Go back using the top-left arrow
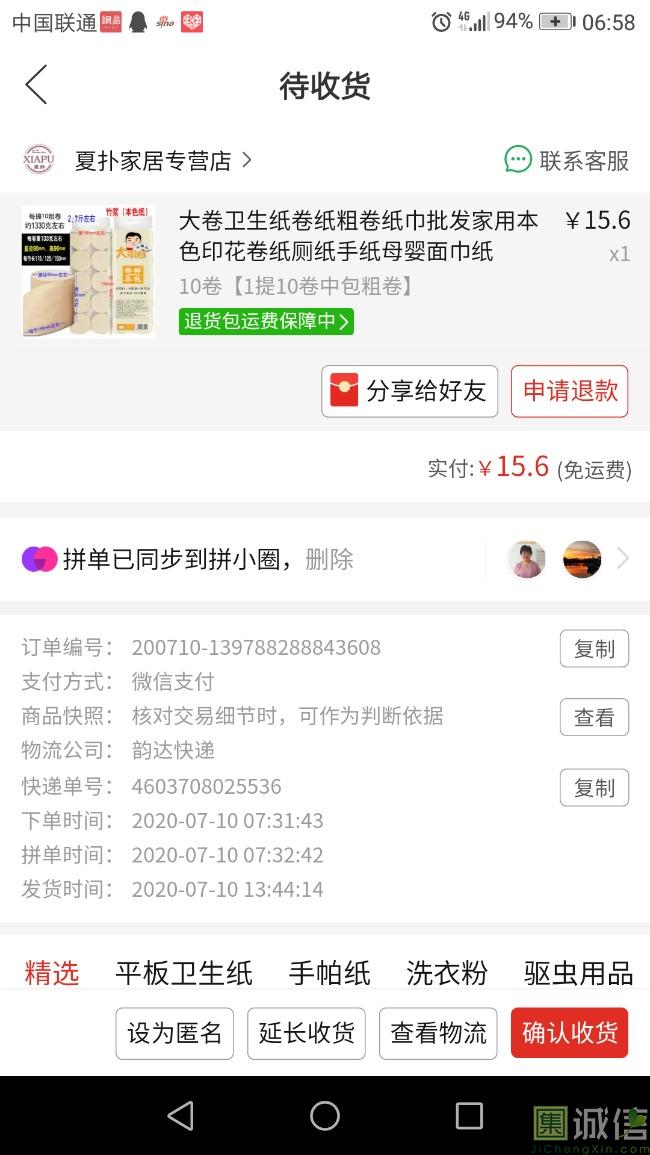 [x=36, y=85]
